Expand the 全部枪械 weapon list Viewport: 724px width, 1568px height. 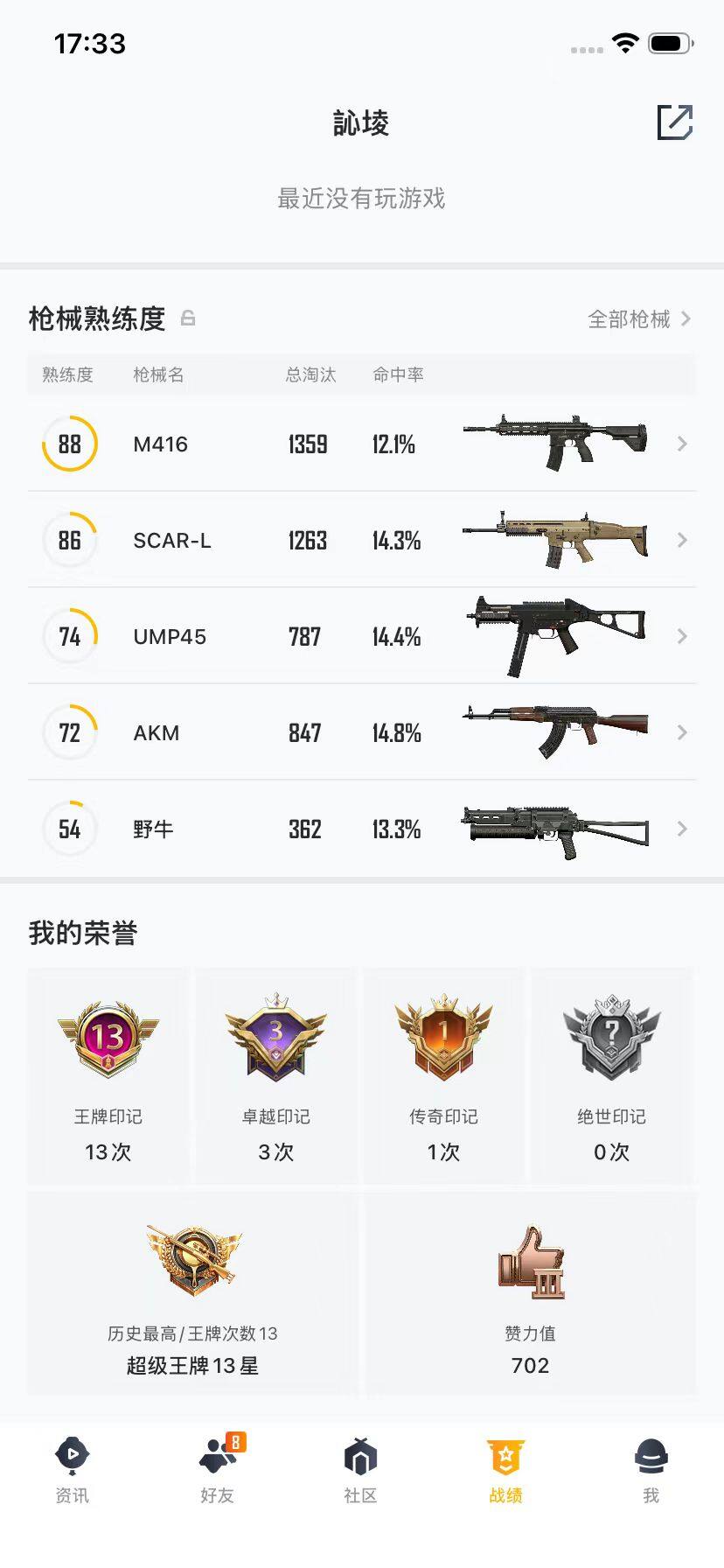point(630,318)
